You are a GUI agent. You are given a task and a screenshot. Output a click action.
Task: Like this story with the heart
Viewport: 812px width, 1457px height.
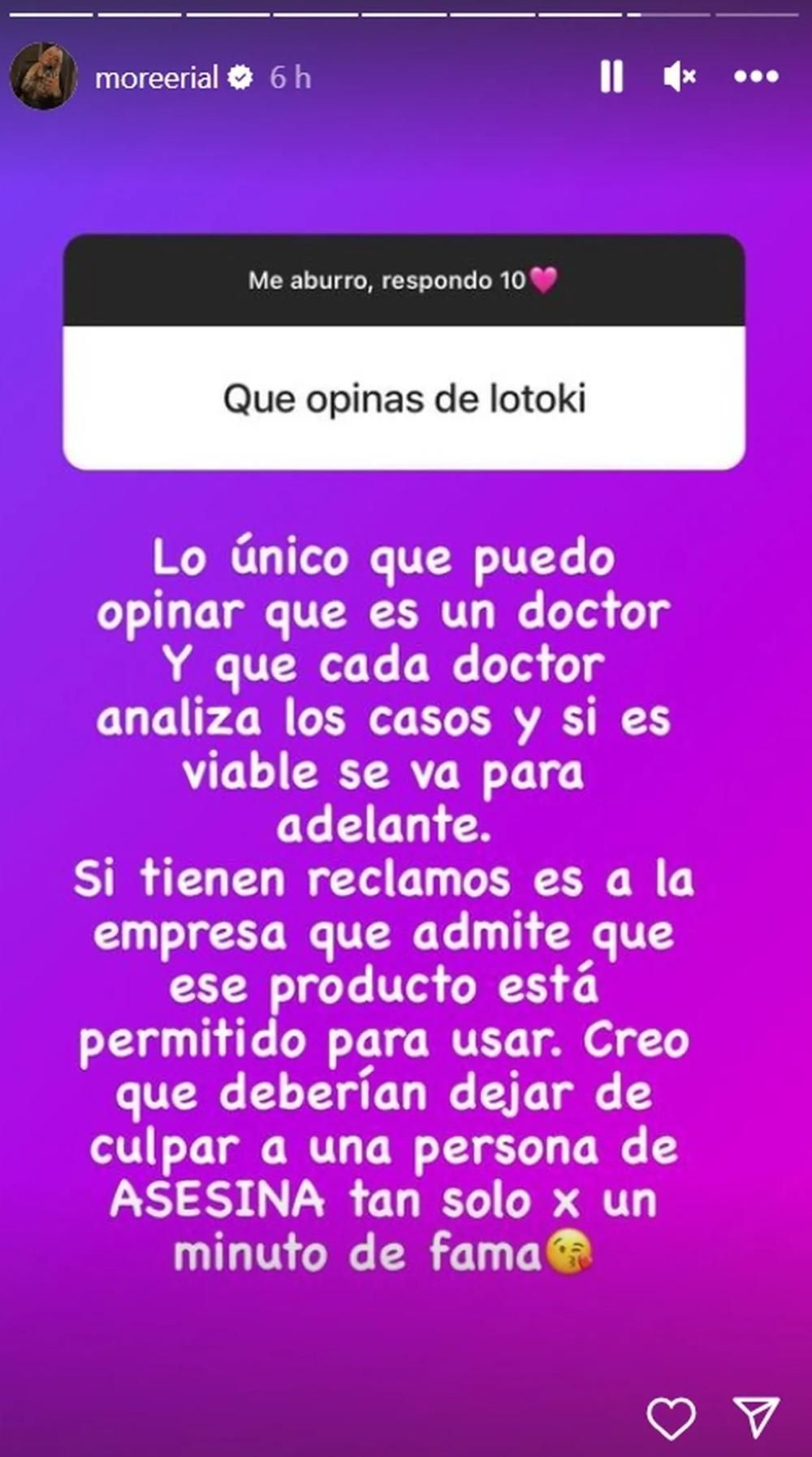coord(671,1418)
